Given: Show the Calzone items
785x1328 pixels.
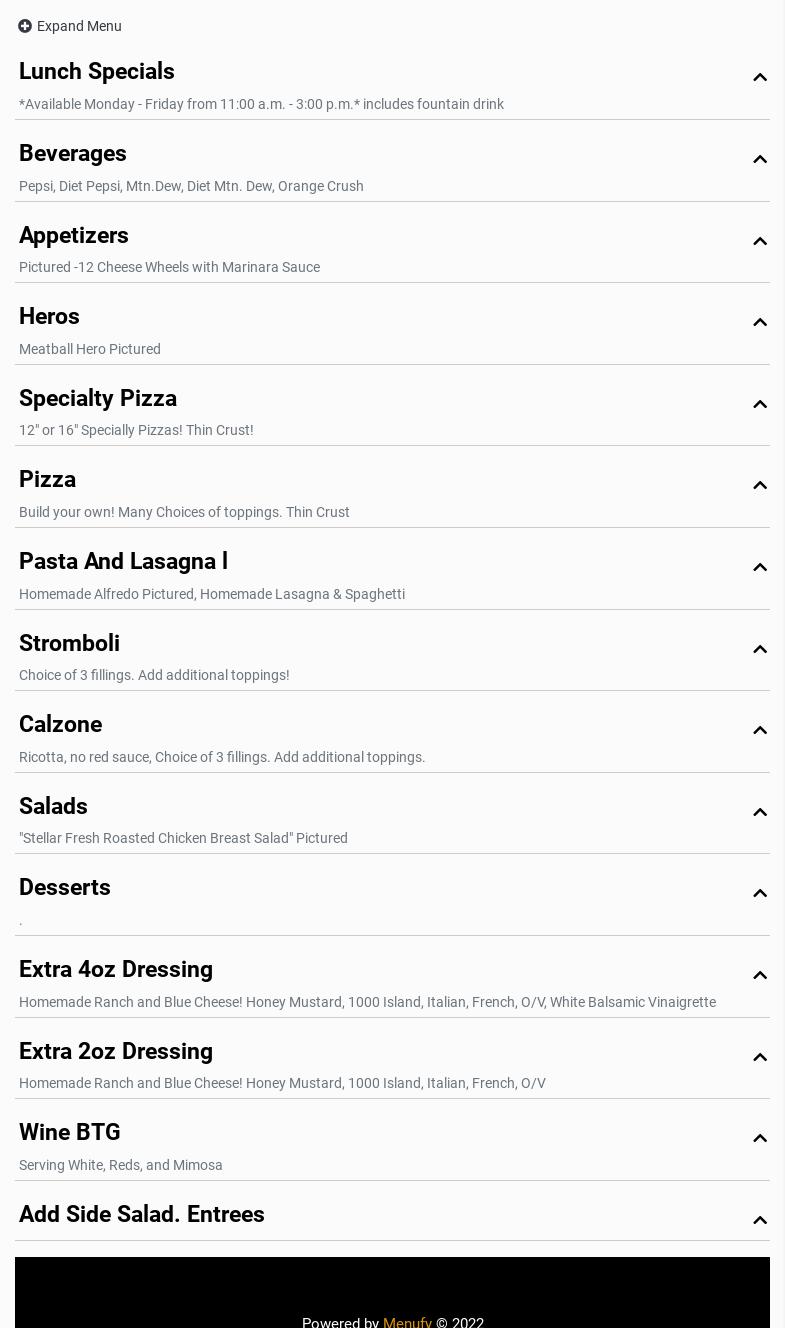Looking at the screenshot, I should [x=60, y=725].
